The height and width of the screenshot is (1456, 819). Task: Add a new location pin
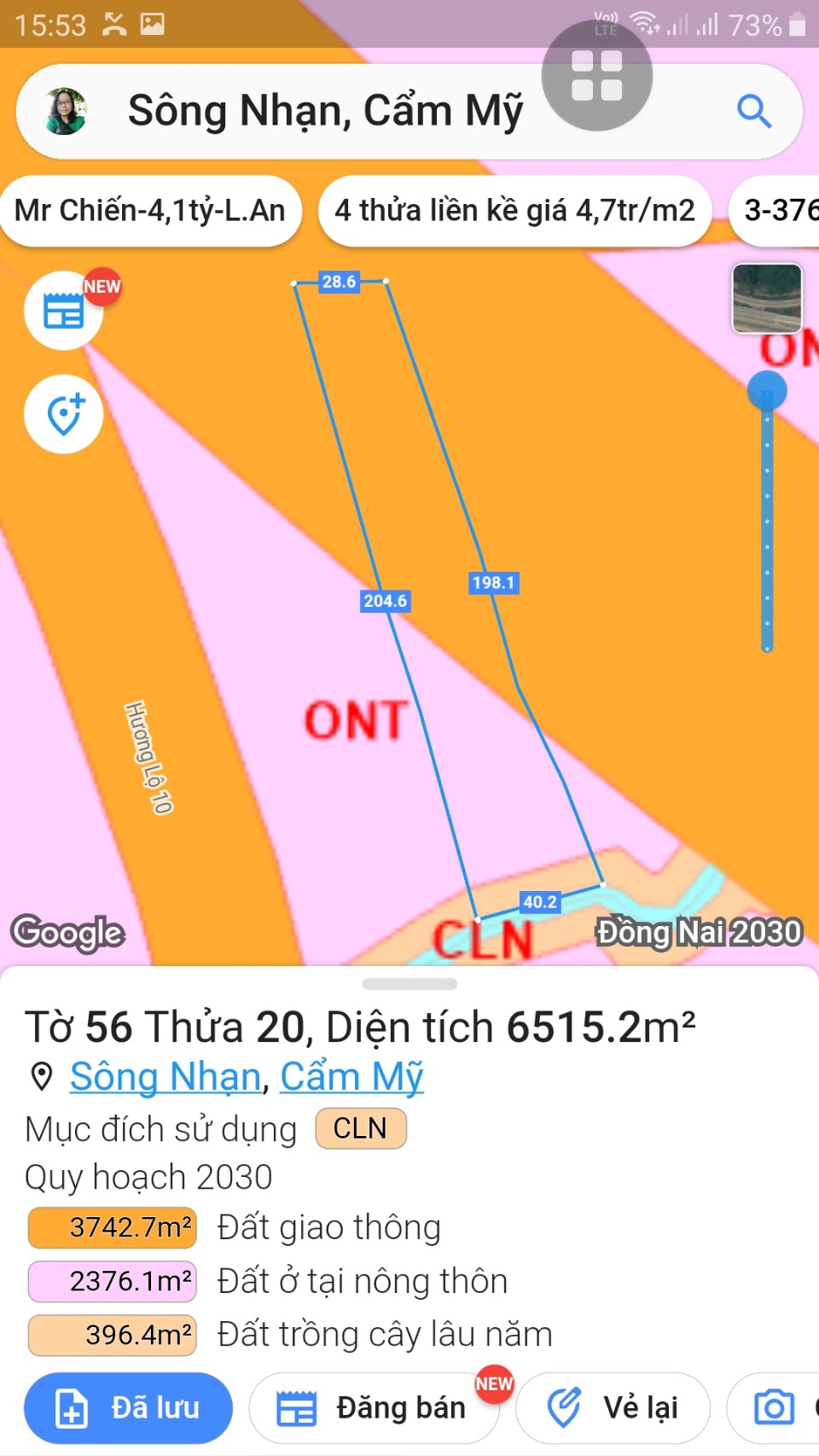(x=64, y=414)
